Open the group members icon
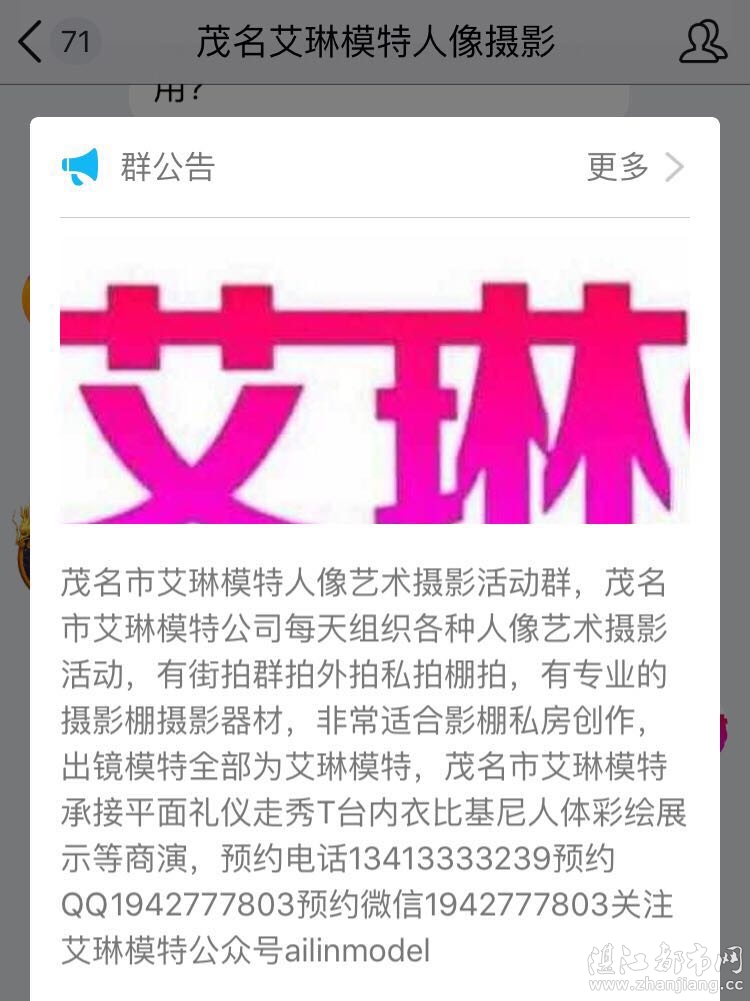This screenshot has height=1001, width=750. (703, 42)
